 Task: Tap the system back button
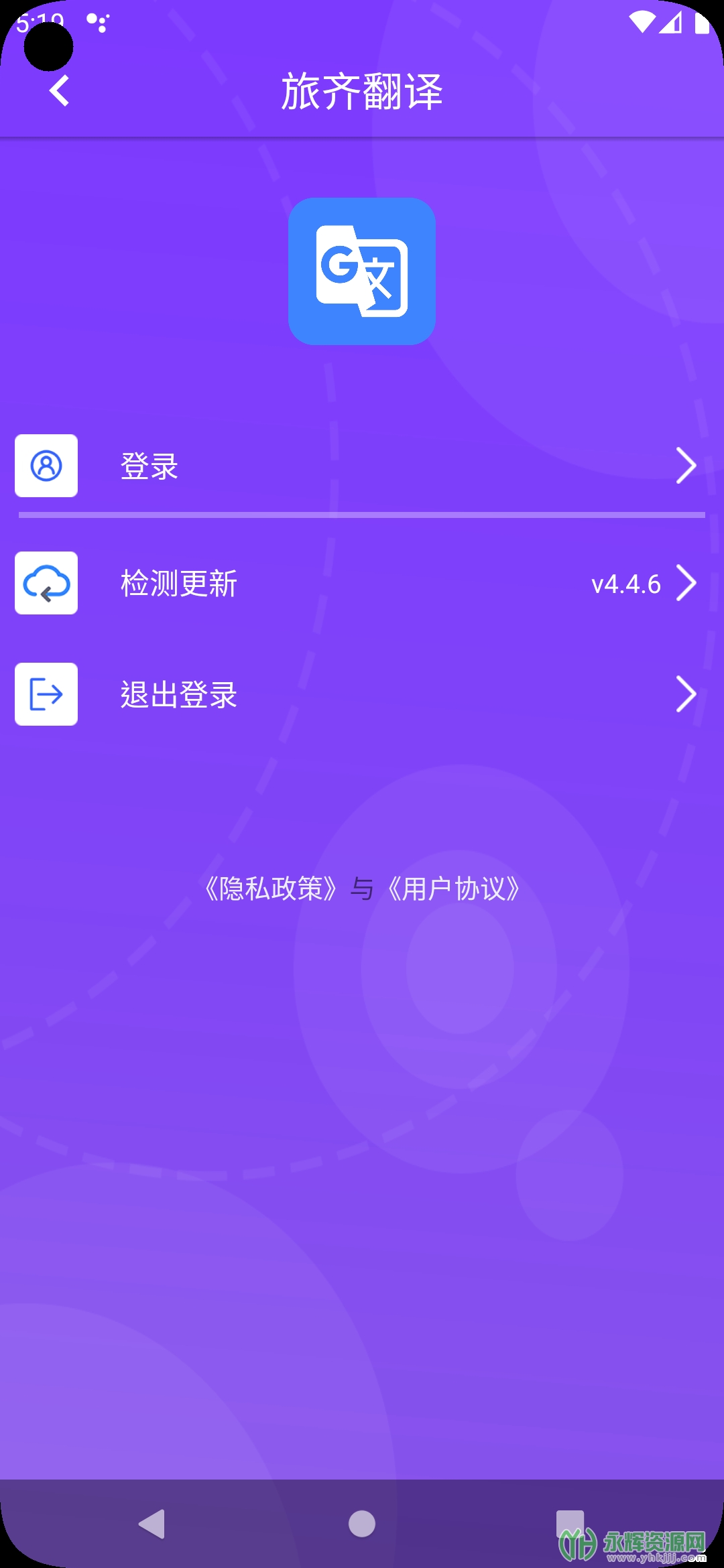pyautogui.click(x=152, y=1524)
